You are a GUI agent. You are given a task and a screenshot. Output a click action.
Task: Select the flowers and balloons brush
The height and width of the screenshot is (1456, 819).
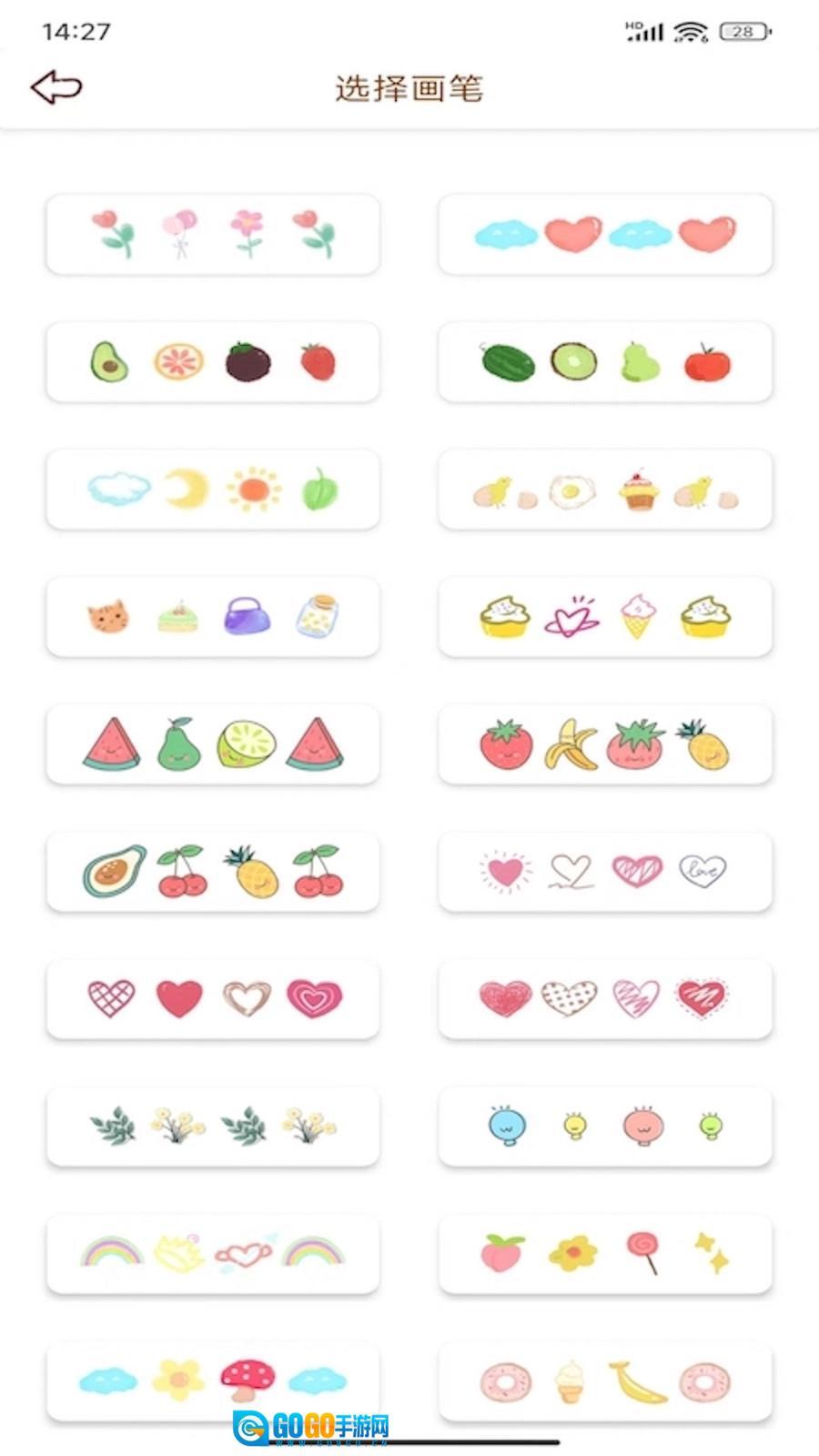[x=213, y=235]
